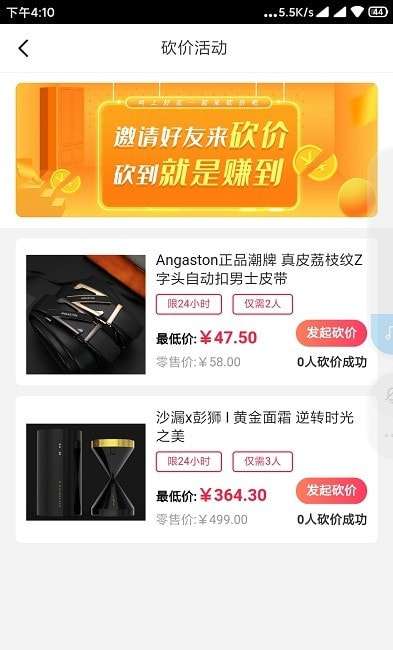The height and width of the screenshot is (650, 393).
Task: Open the 邀请好友来砍价 banner
Action: tap(196, 150)
